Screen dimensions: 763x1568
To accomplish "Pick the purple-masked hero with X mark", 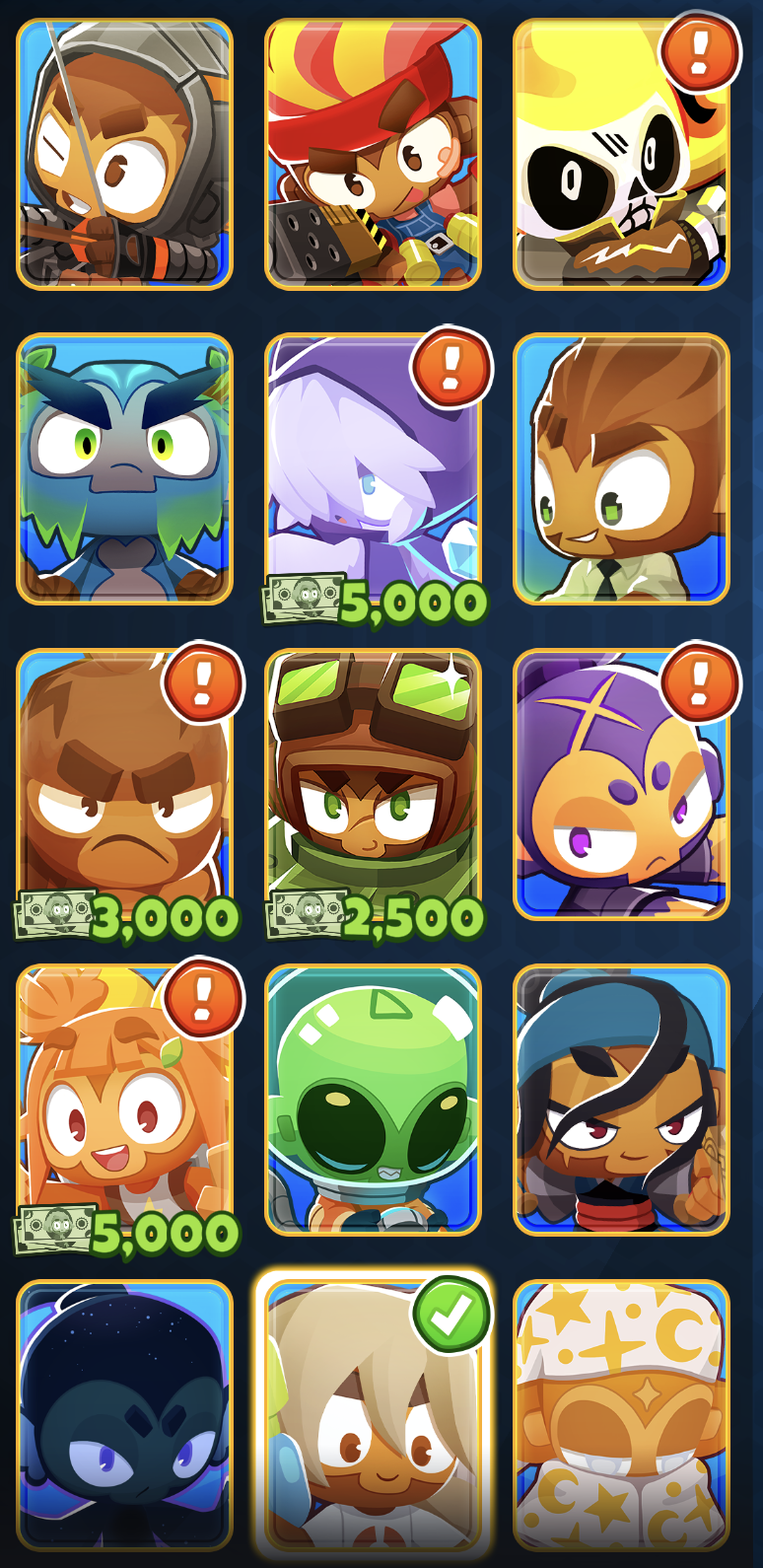I will click(621, 785).
